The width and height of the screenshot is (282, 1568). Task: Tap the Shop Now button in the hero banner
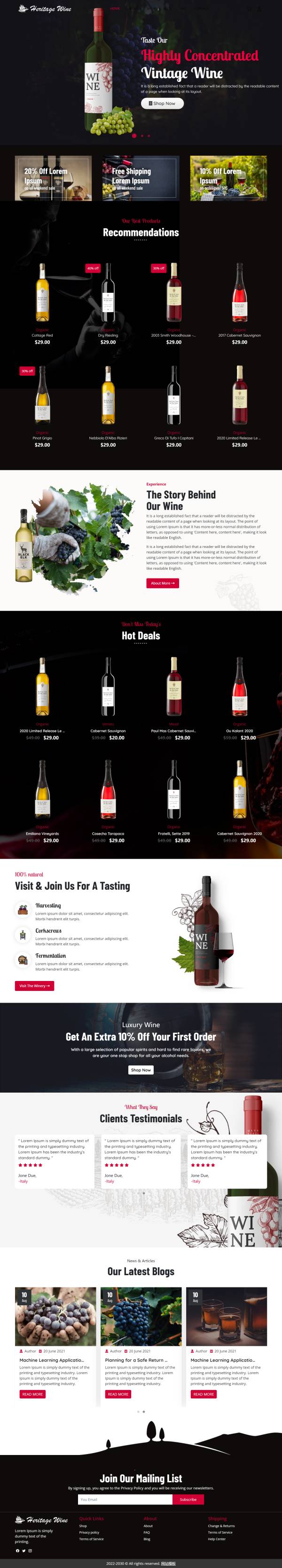[162, 104]
